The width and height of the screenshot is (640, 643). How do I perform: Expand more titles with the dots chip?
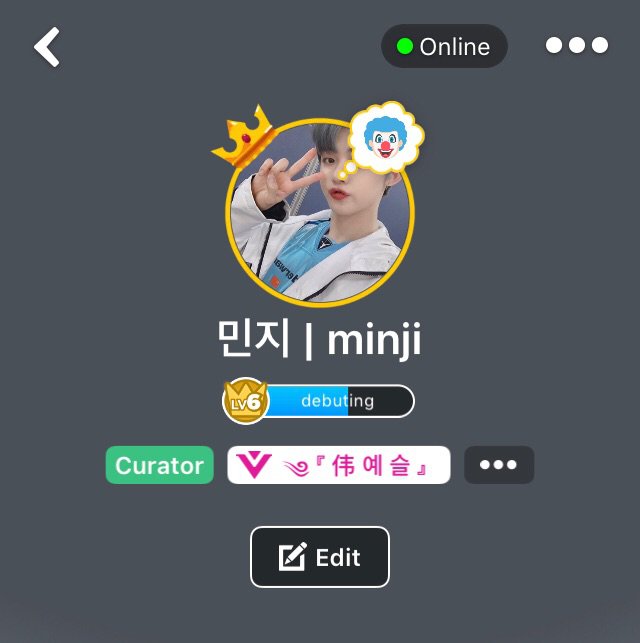[498, 465]
